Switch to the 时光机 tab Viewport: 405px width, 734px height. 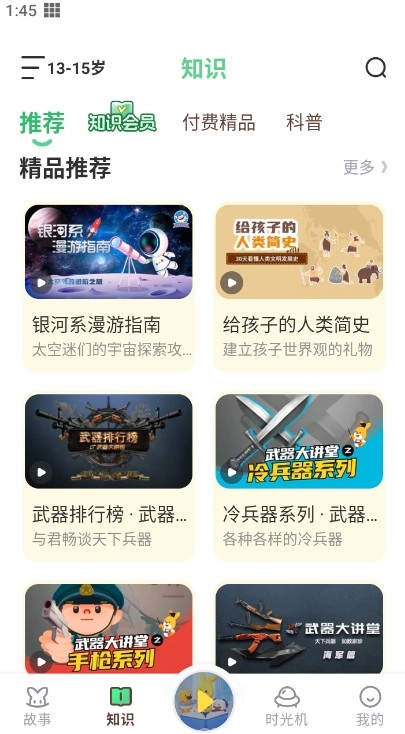(287, 706)
